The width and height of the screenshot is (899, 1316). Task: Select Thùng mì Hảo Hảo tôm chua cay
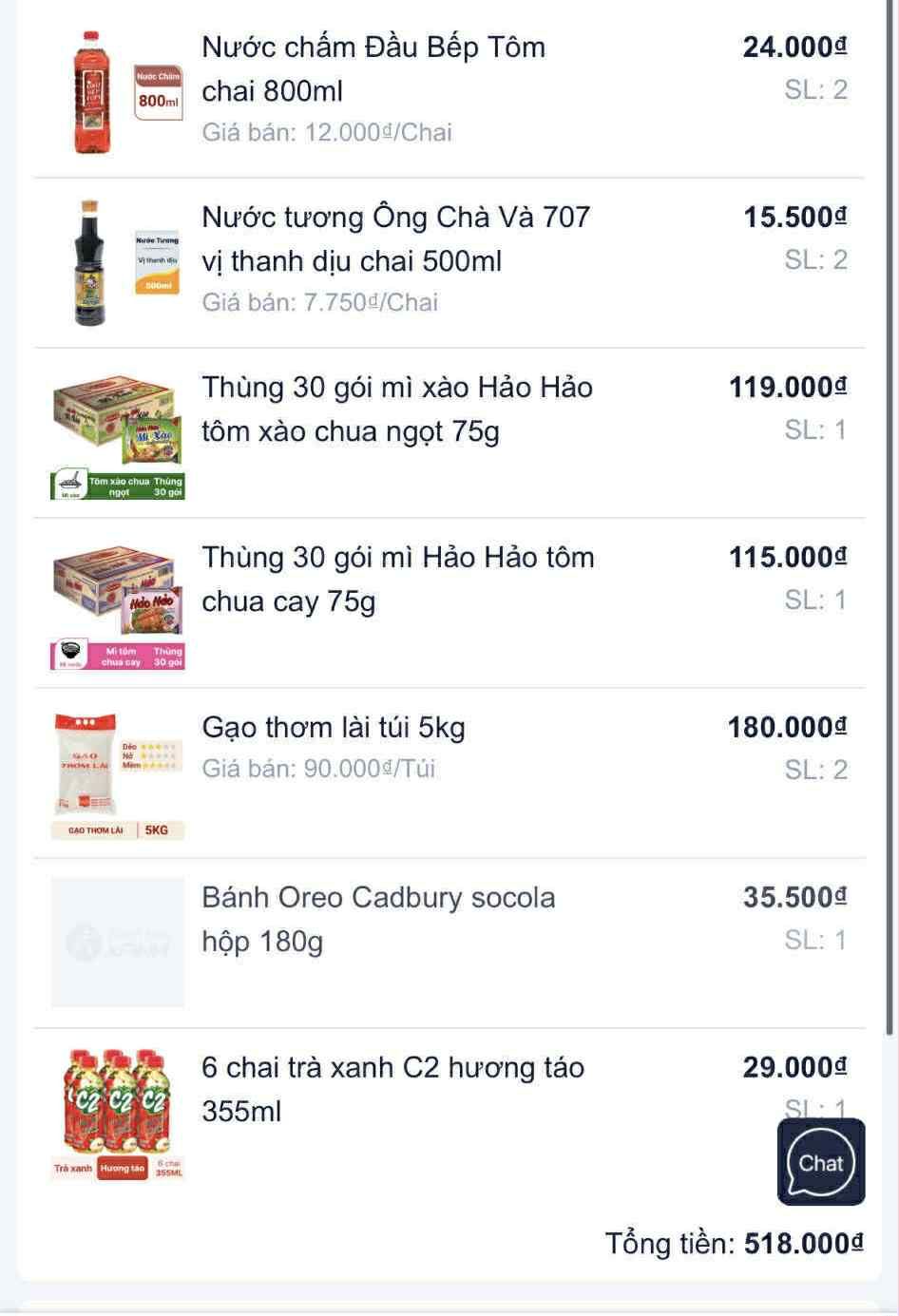(x=397, y=580)
